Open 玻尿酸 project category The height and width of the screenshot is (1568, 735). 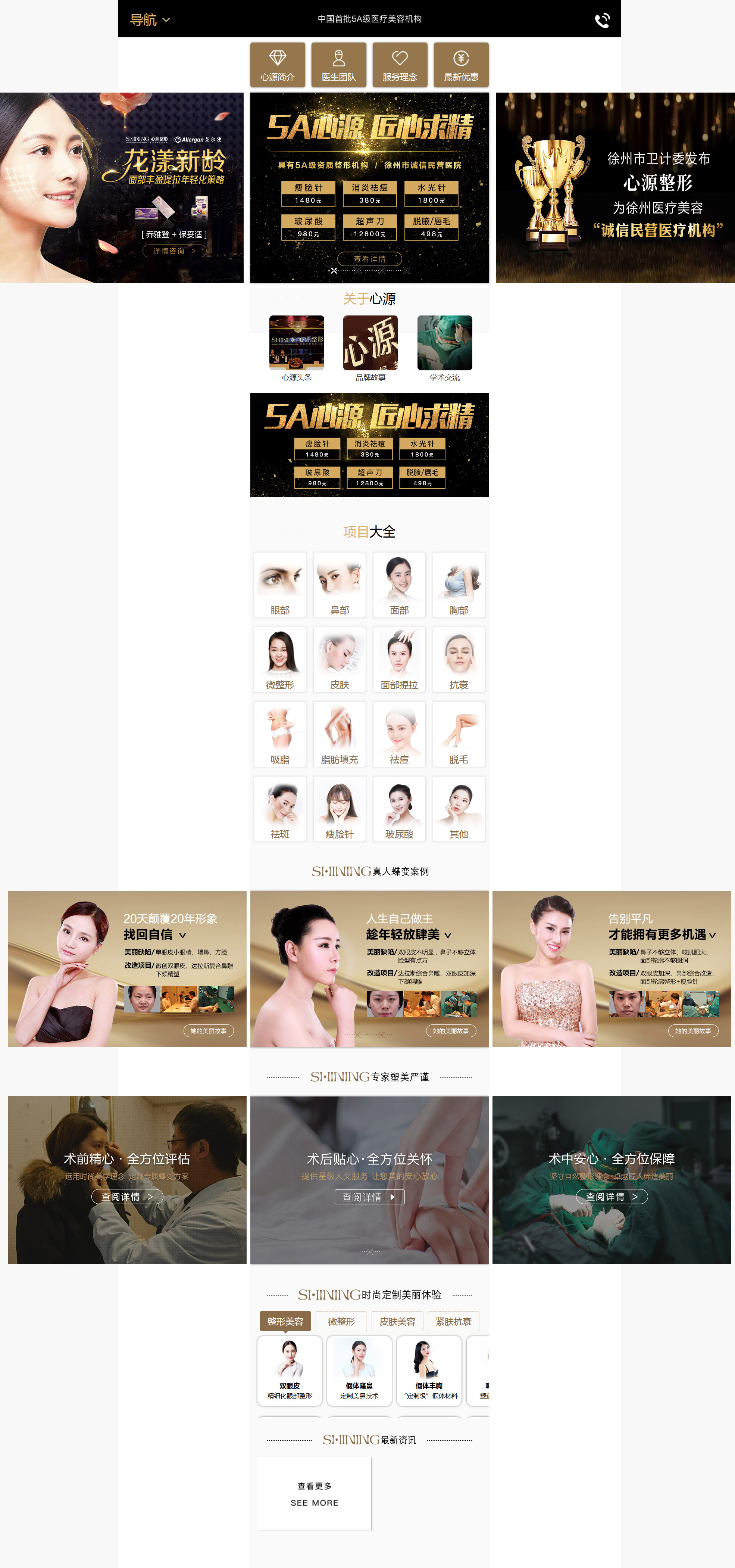(399, 809)
